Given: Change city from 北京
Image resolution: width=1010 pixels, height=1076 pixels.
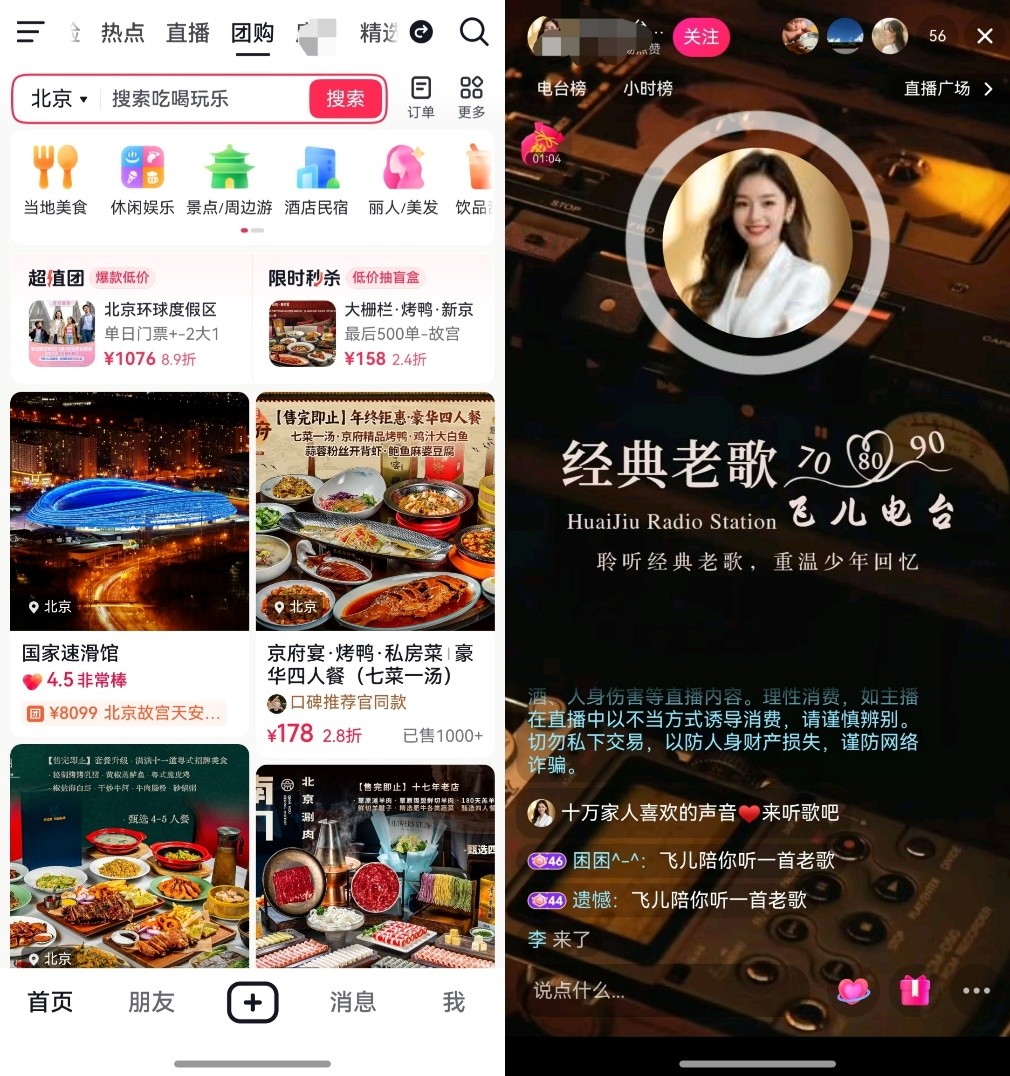Looking at the screenshot, I should [59, 99].
